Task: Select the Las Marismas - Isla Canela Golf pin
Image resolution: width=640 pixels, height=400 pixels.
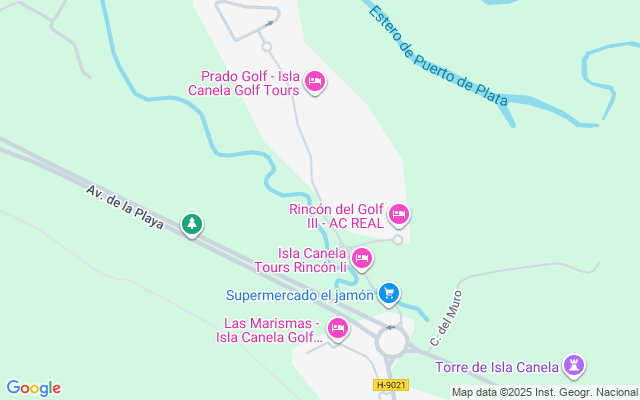Action: click(x=338, y=328)
